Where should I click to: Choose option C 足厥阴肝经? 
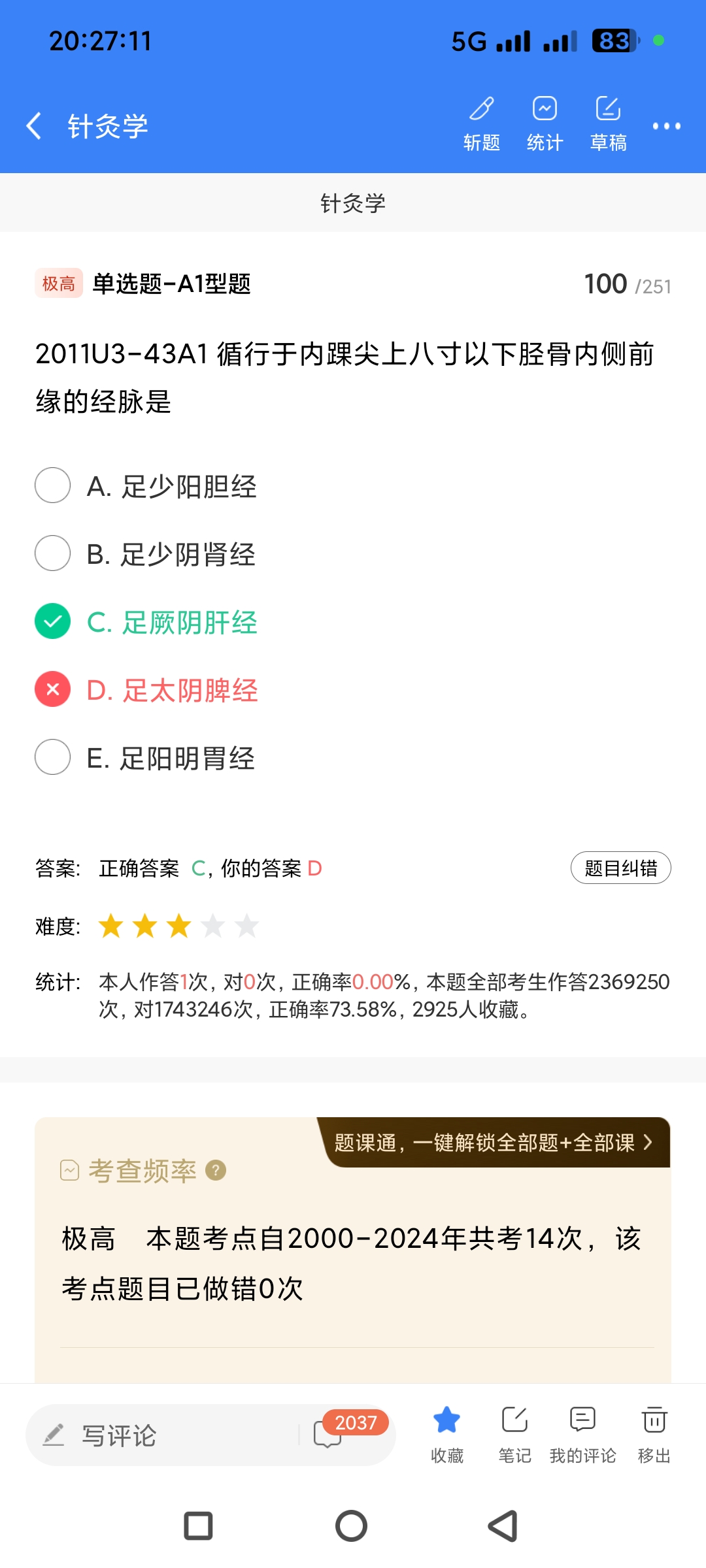point(53,621)
